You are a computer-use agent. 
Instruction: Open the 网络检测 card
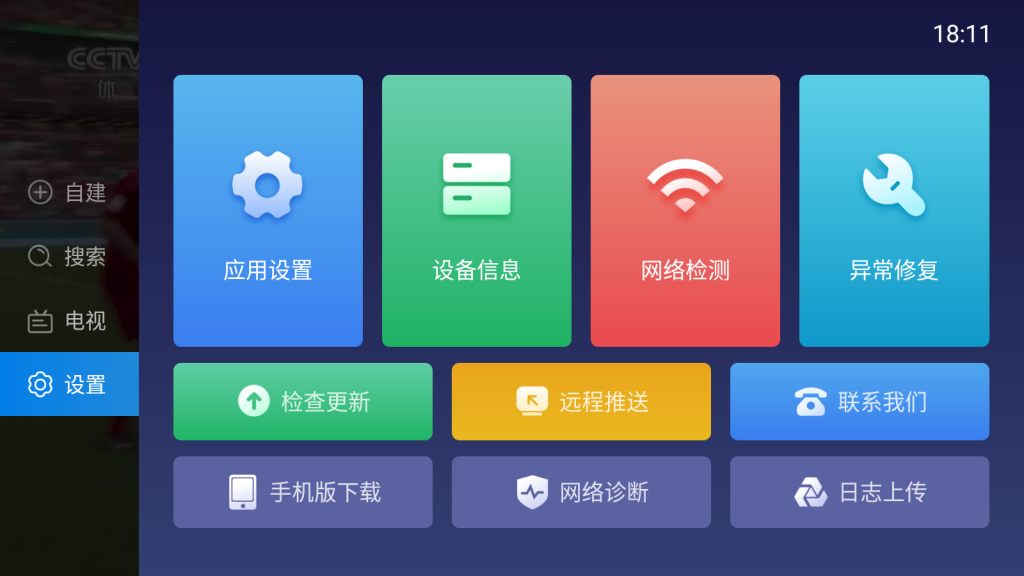[685, 211]
